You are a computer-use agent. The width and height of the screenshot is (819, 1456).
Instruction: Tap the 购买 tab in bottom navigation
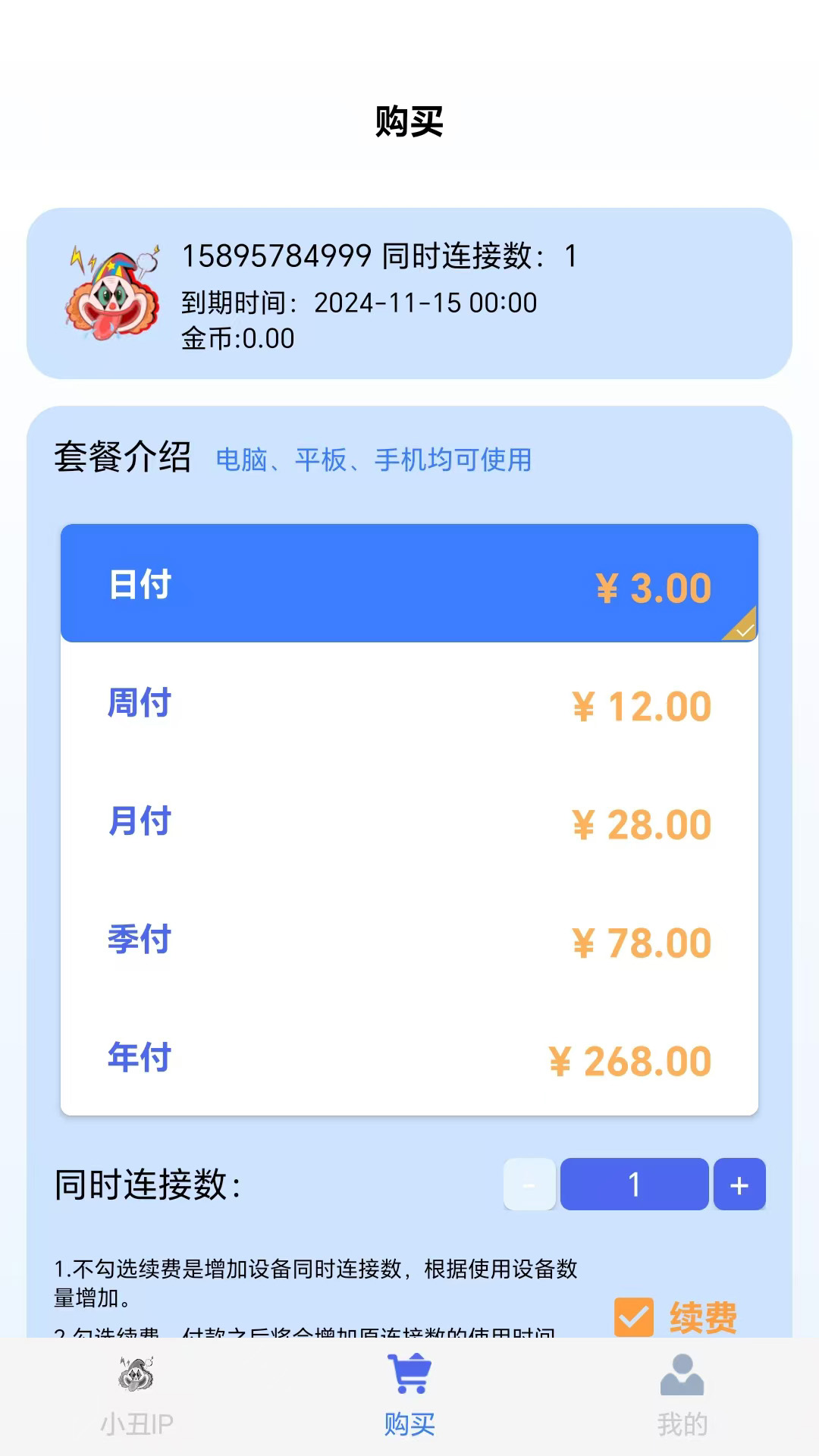pos(409,1397)
